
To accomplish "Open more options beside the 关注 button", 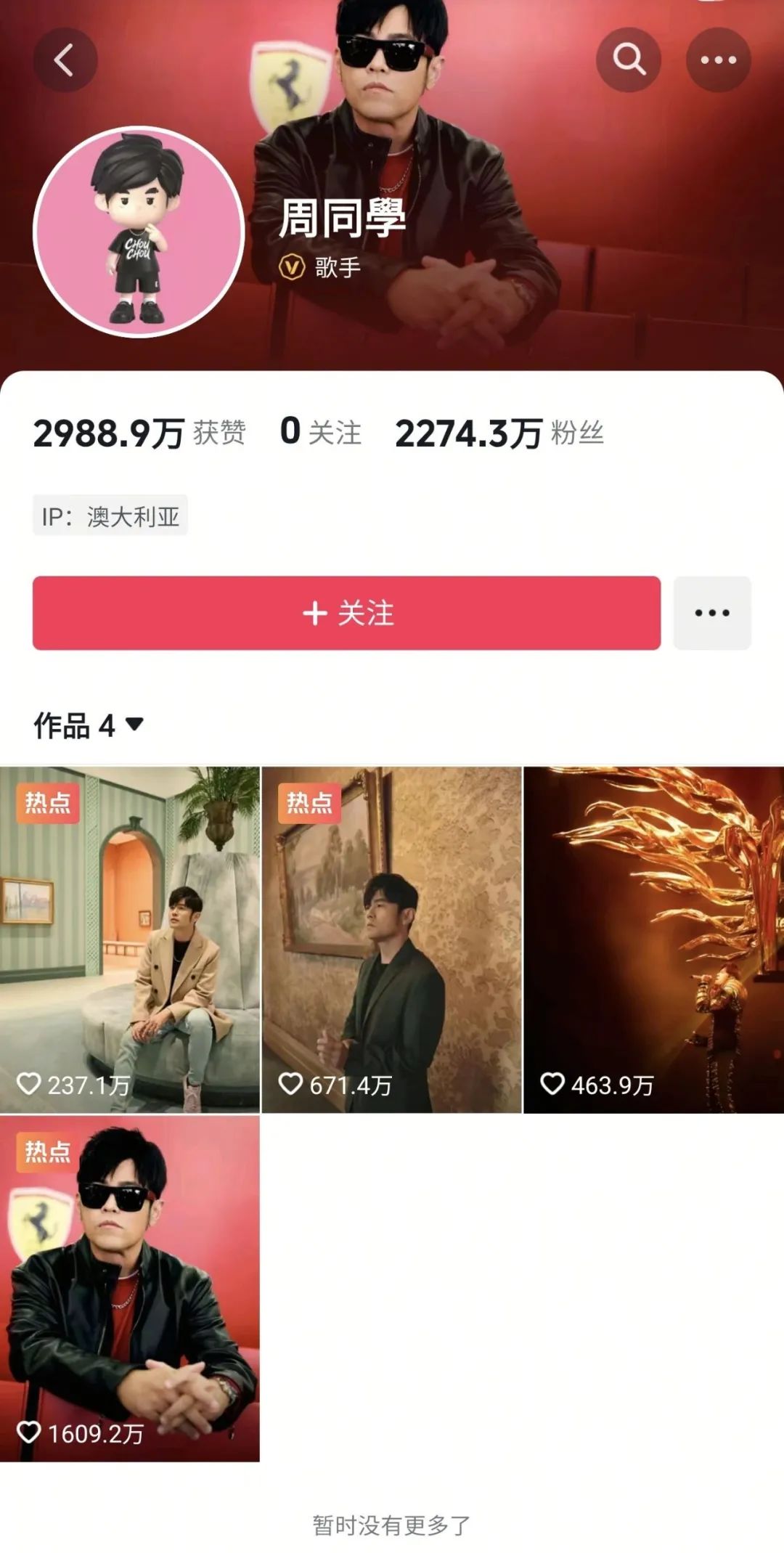I will (711, 614).
